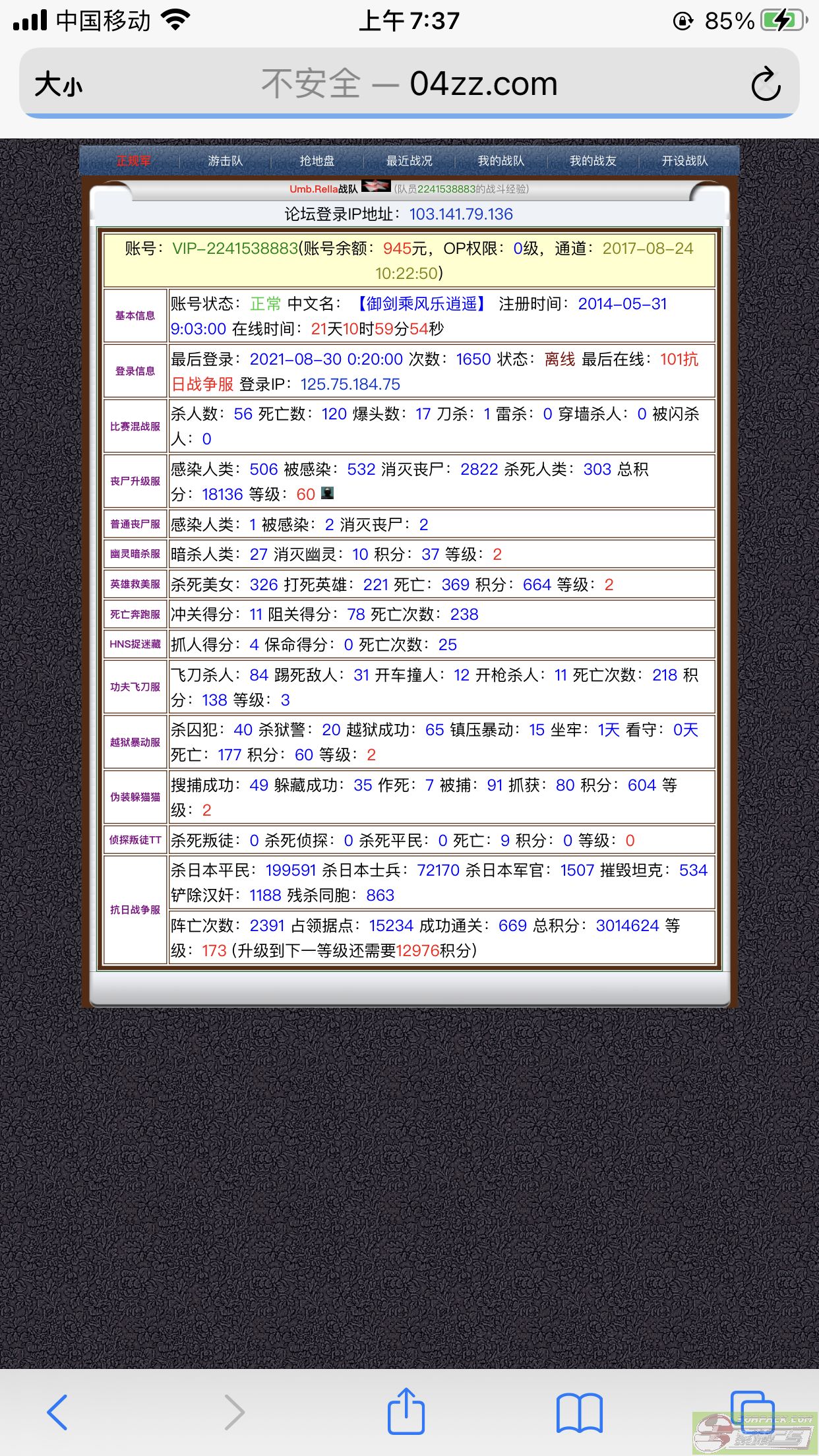Tap the 04zz.com address bar
This screenshot has height=1456, width=819.
click(x=409, y=84)
